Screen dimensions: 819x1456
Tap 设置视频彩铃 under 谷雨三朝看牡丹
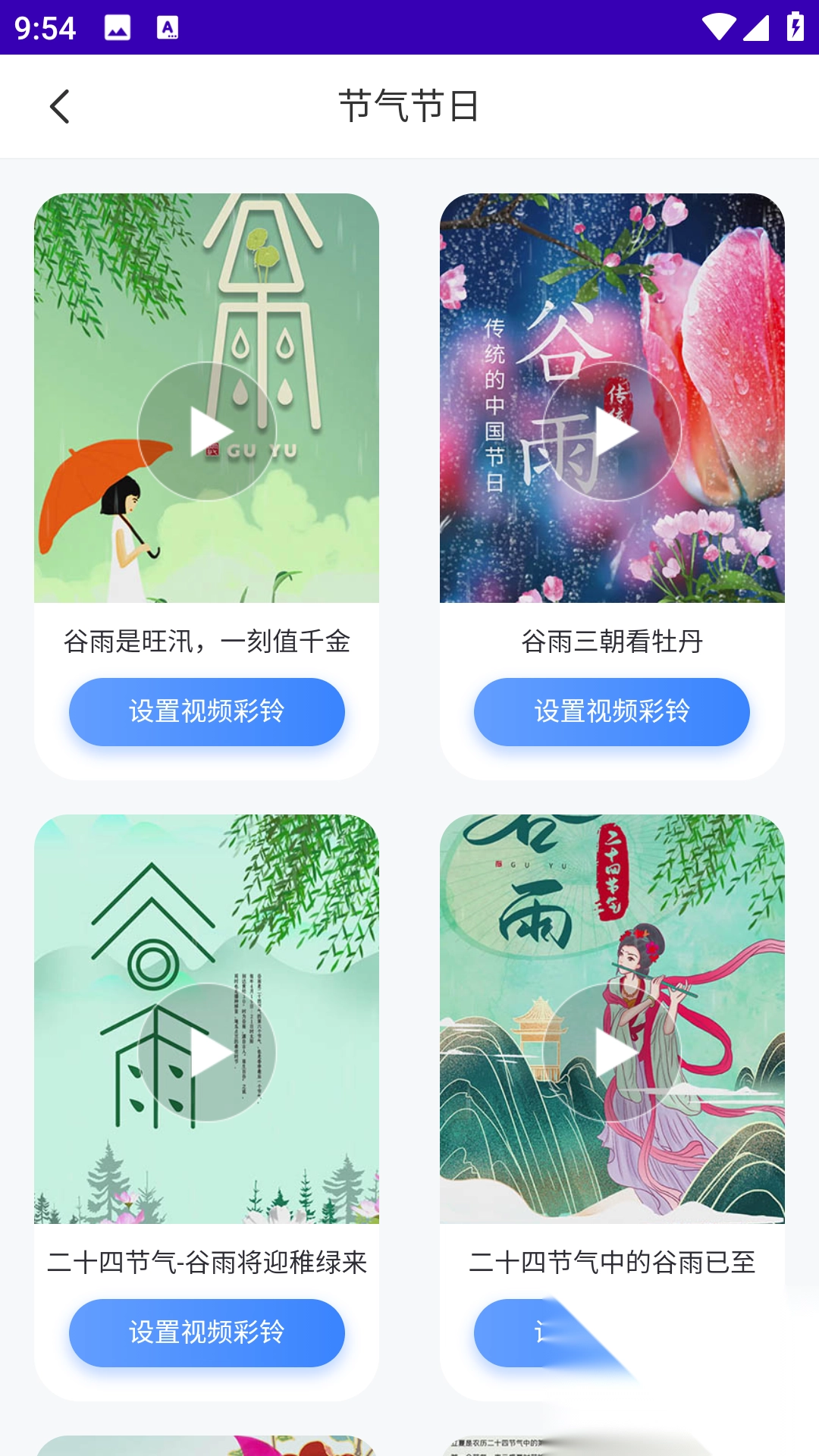(x=611, y=711)
